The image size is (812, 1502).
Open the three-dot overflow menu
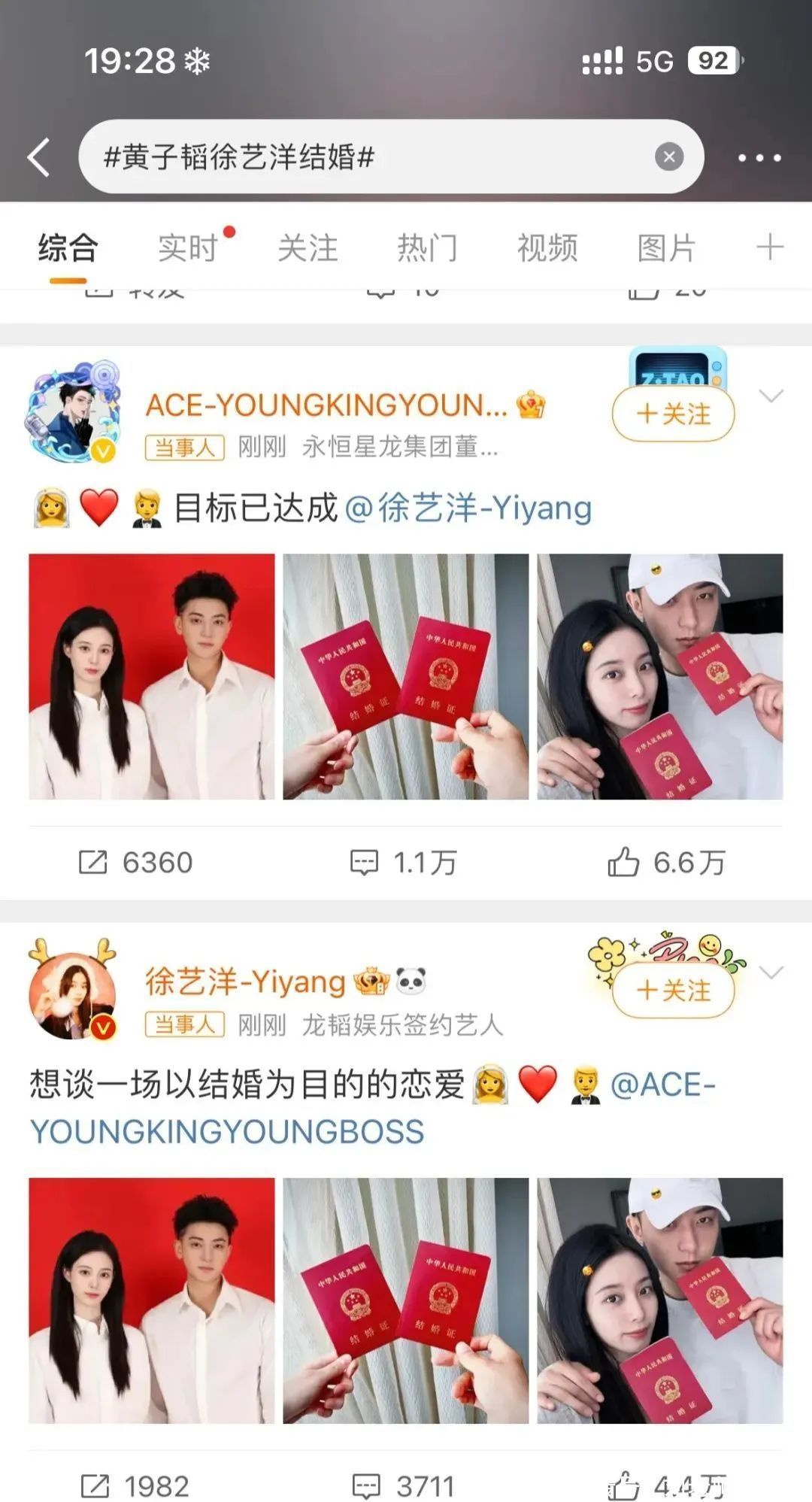759,158
